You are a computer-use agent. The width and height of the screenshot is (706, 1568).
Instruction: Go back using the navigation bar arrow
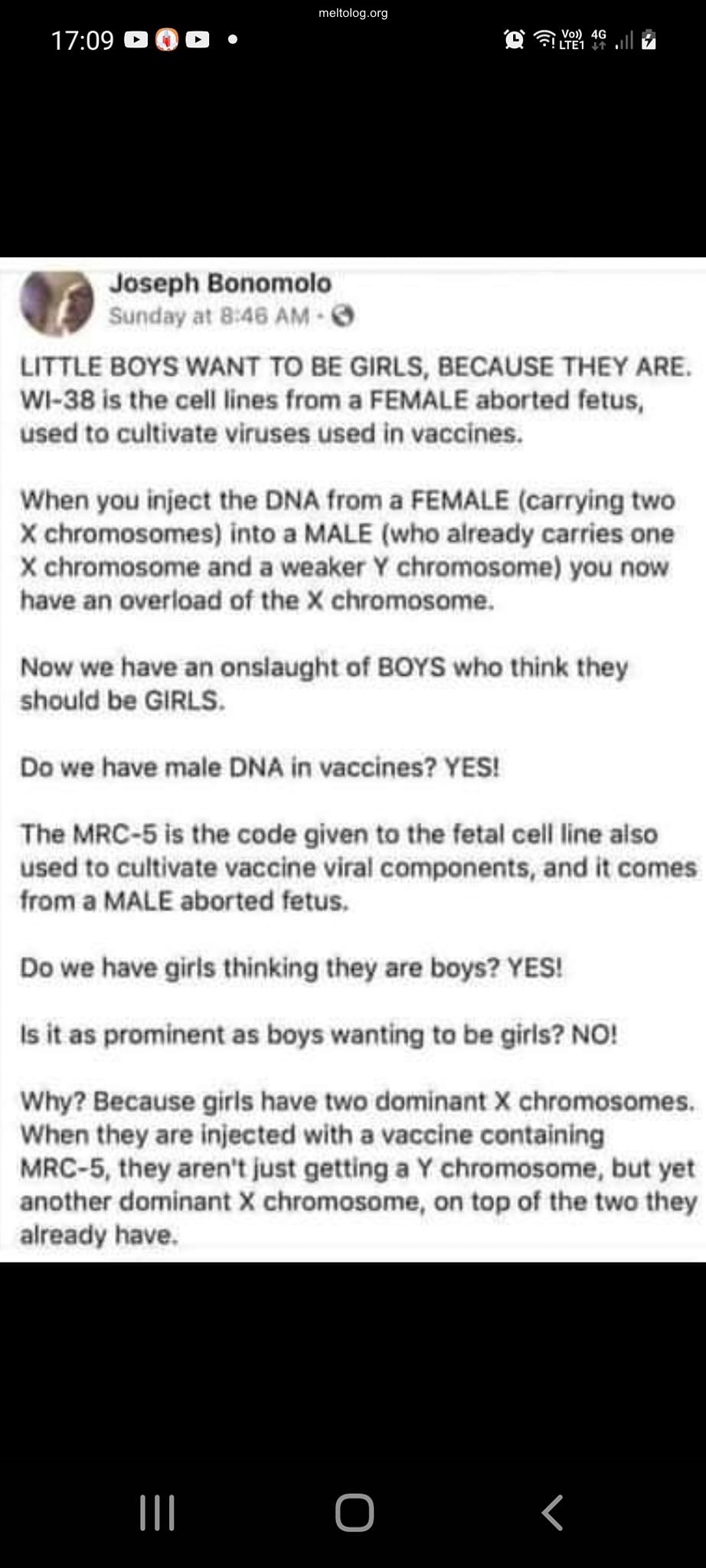tap(552, 1513)
